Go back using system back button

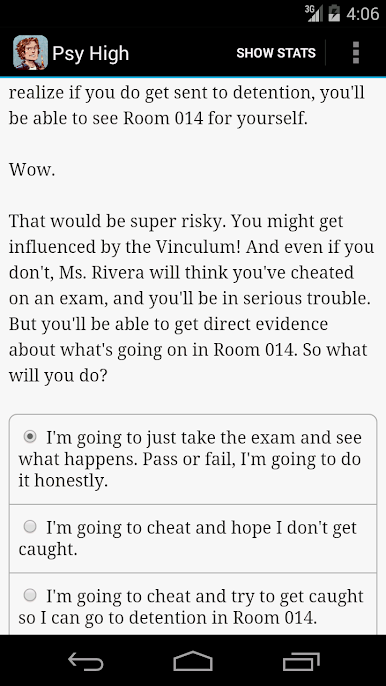86,661
